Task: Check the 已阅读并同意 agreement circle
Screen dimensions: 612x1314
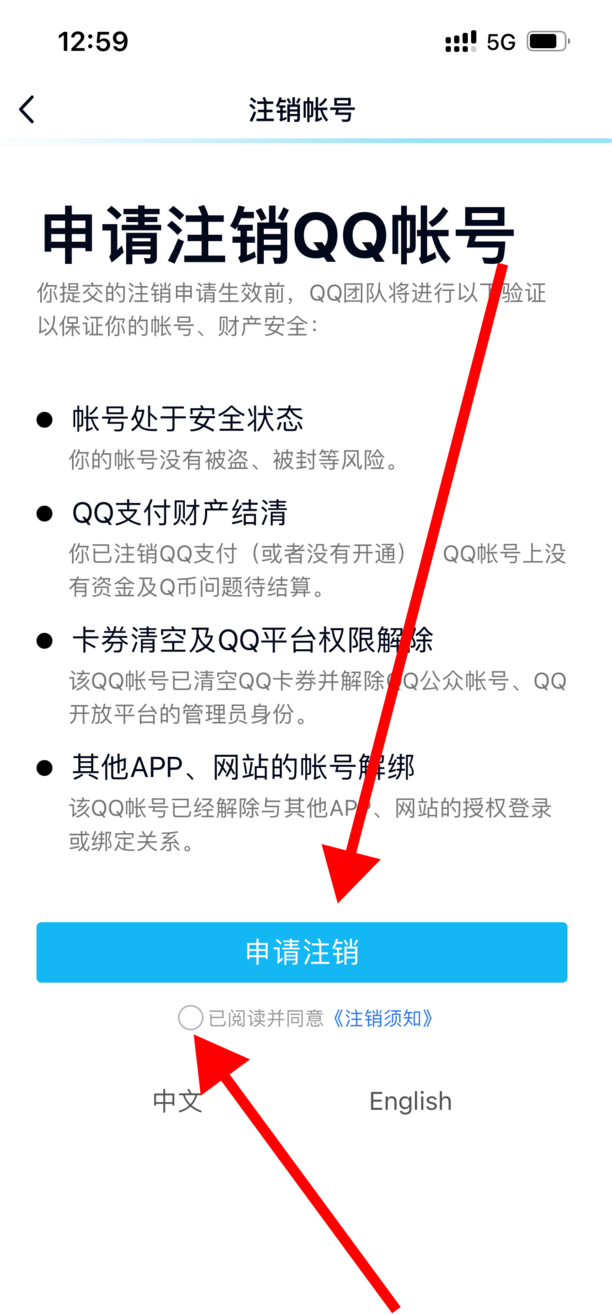Action: click(x=190, y=1018)
